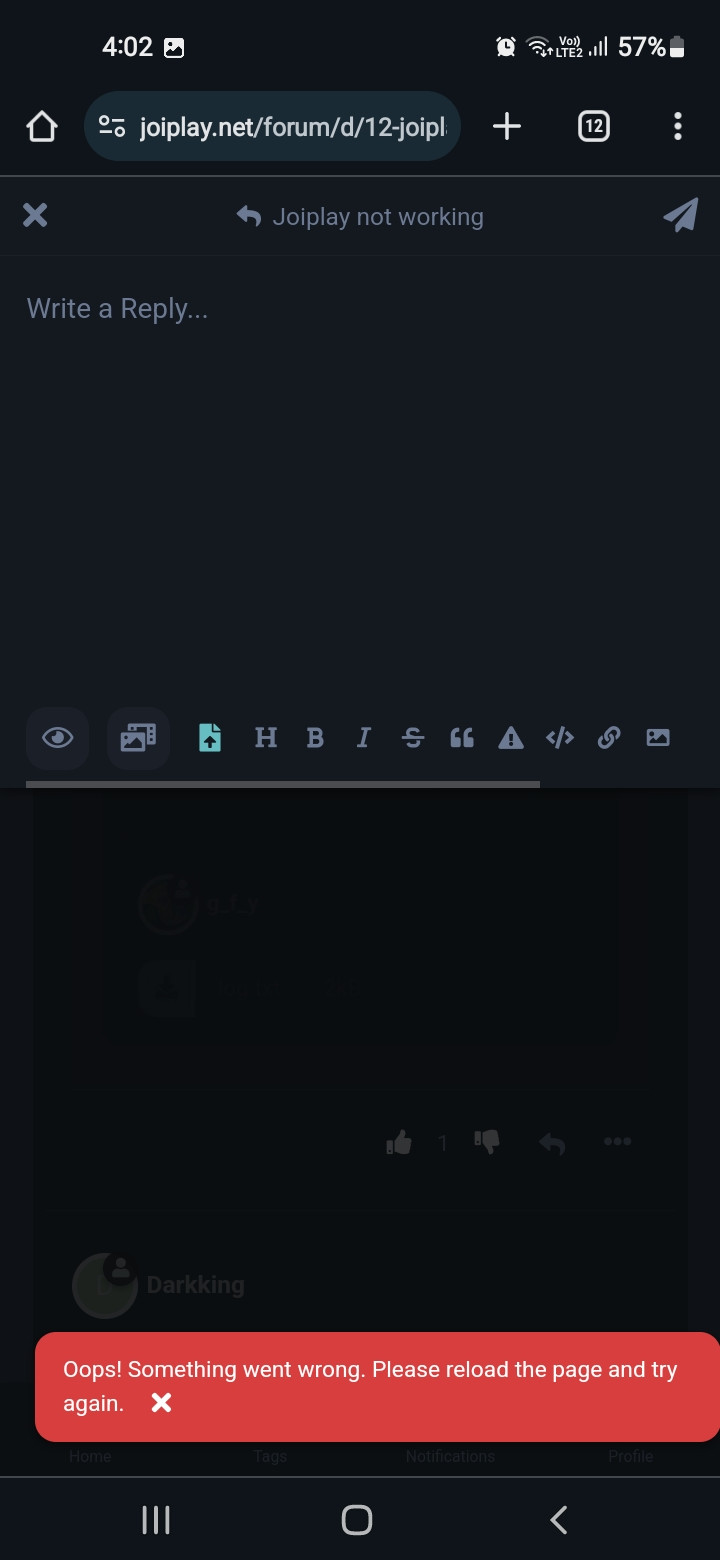Apply italic formatting
The height and width of the screenshot is (1560, 720).
(x=364, y=738)
